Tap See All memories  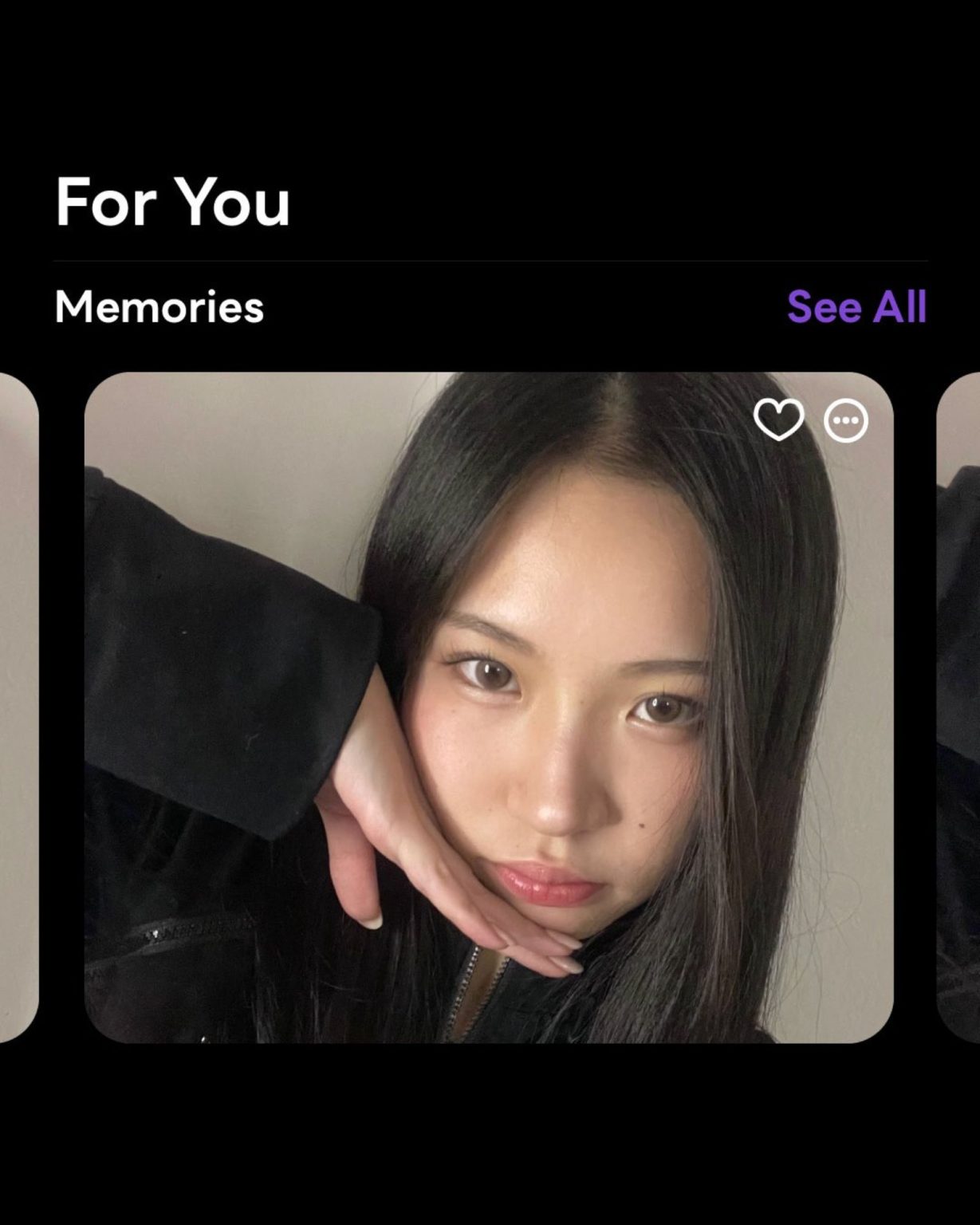pyautogui.click(x=856, y=307)
